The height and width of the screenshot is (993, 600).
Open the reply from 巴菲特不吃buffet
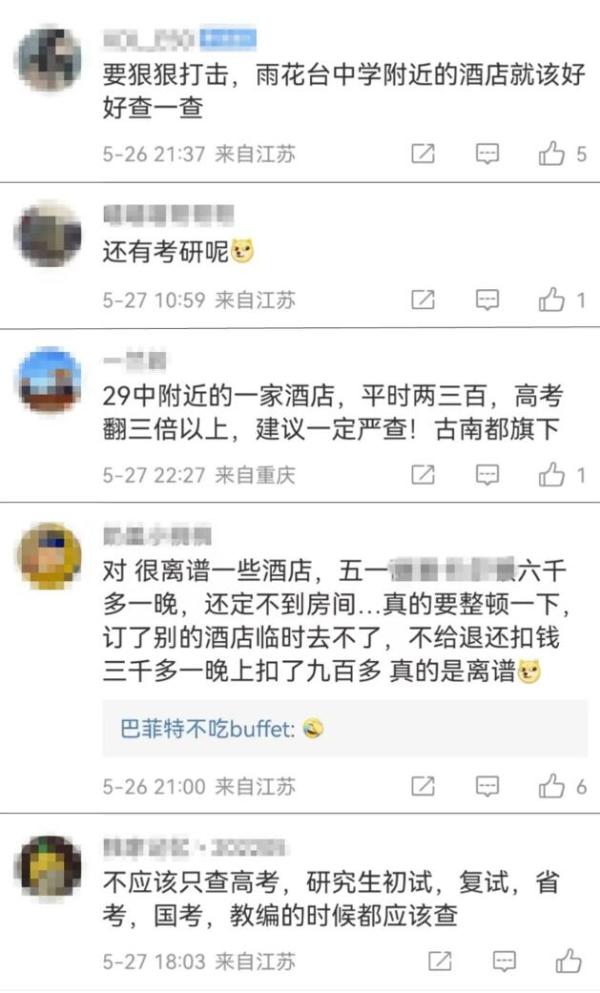tap(222, 730)
